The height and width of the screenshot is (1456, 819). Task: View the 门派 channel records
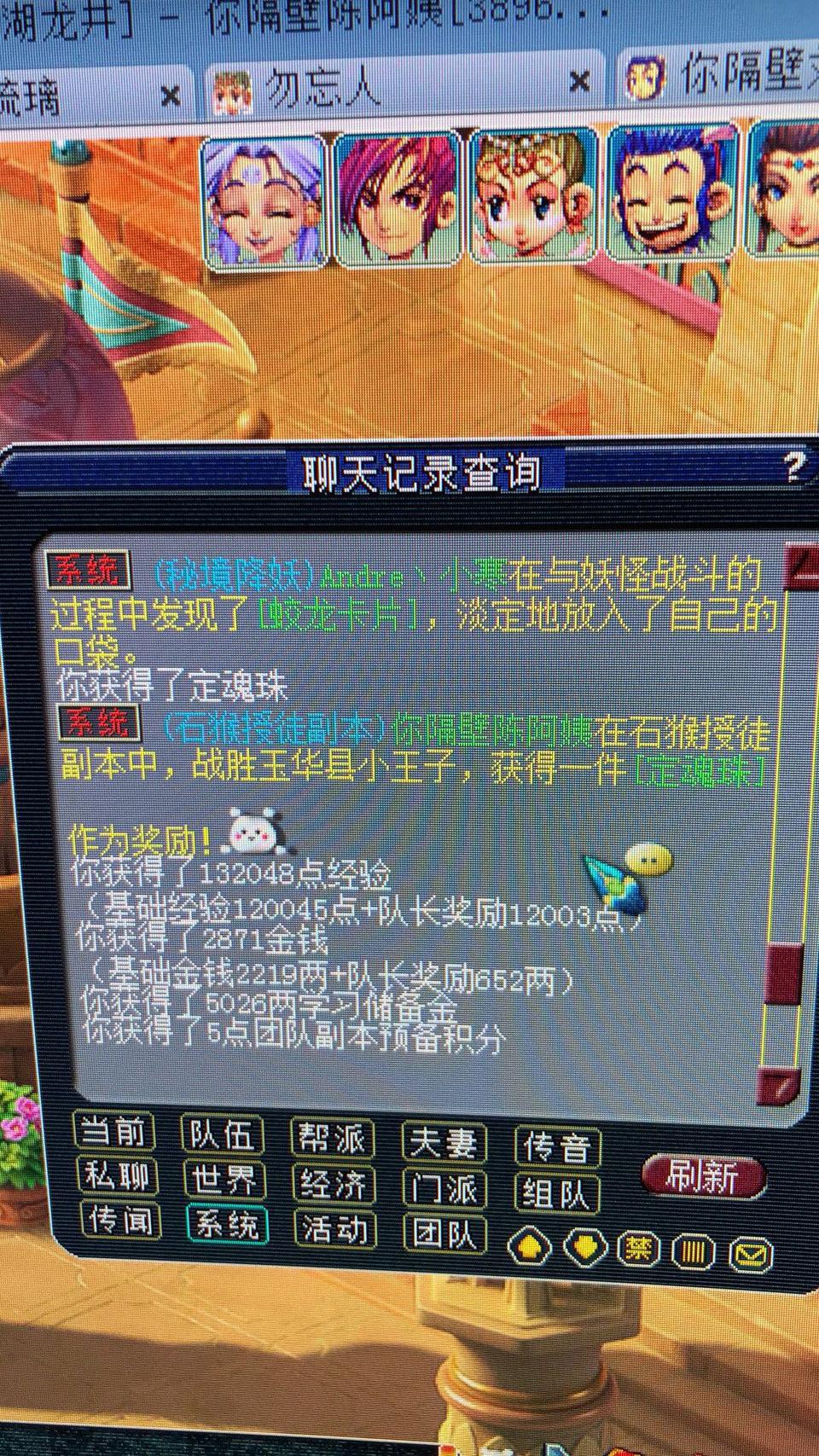click(444, 1188)
